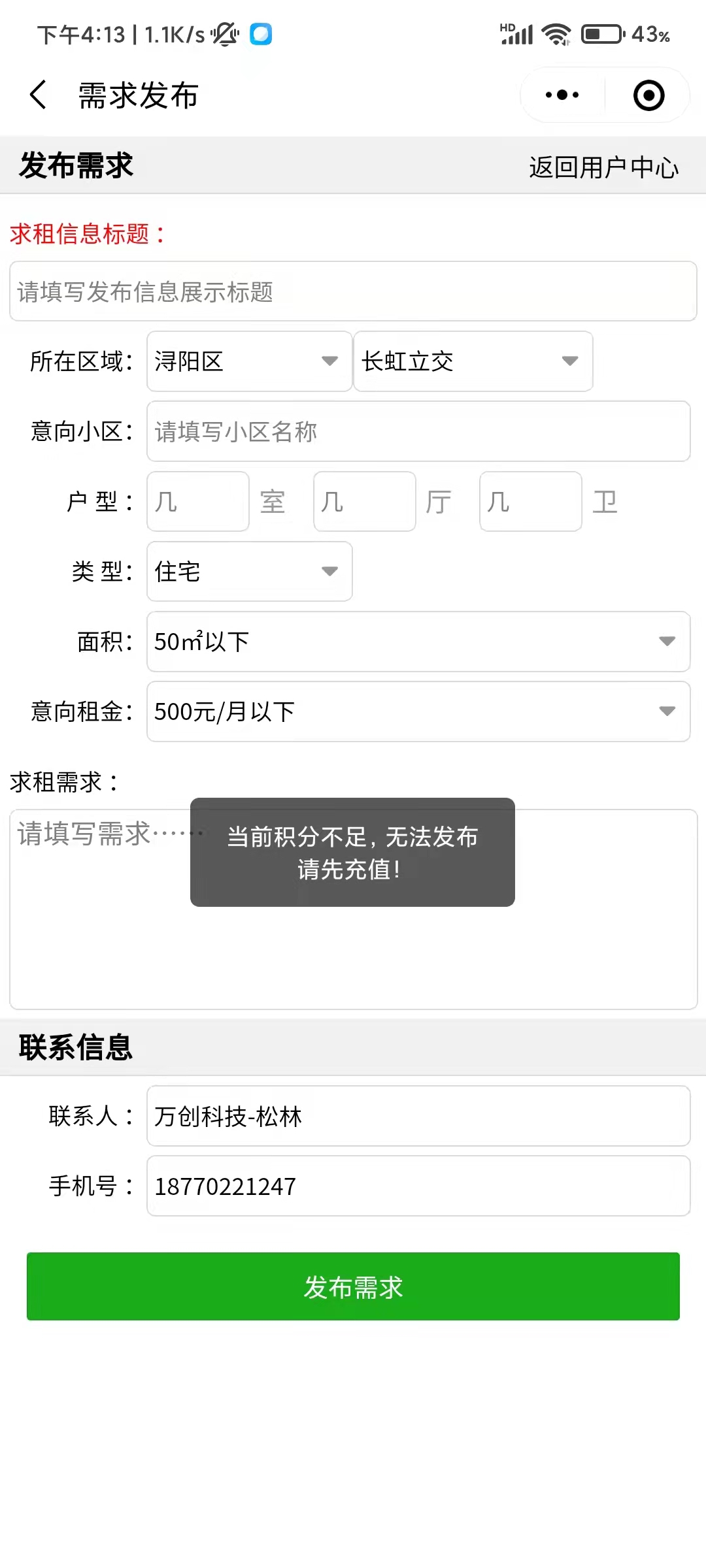
Task: Select the 厅 hall count field
Action: (x=365, y=501)
